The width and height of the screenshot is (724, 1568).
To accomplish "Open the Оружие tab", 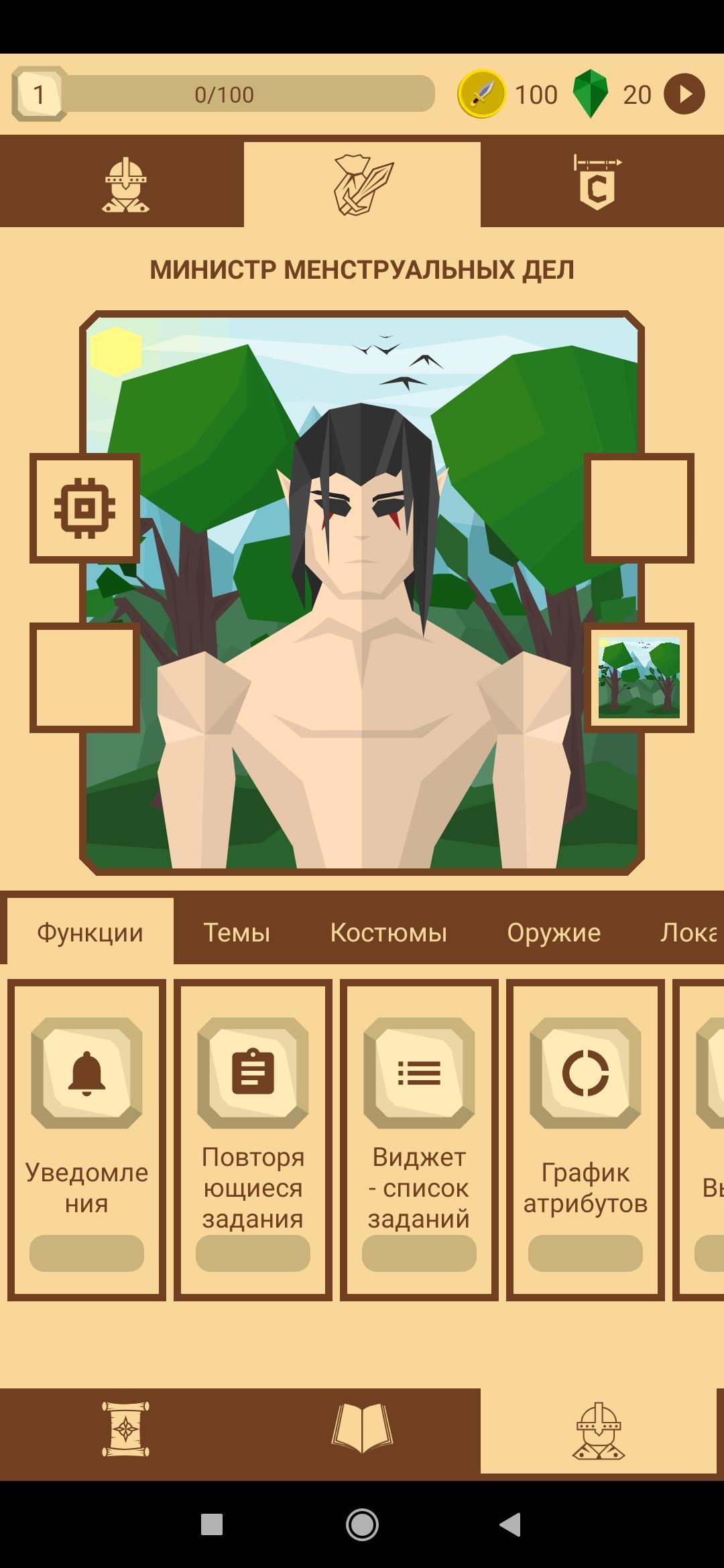I will (x=554, y=932).
